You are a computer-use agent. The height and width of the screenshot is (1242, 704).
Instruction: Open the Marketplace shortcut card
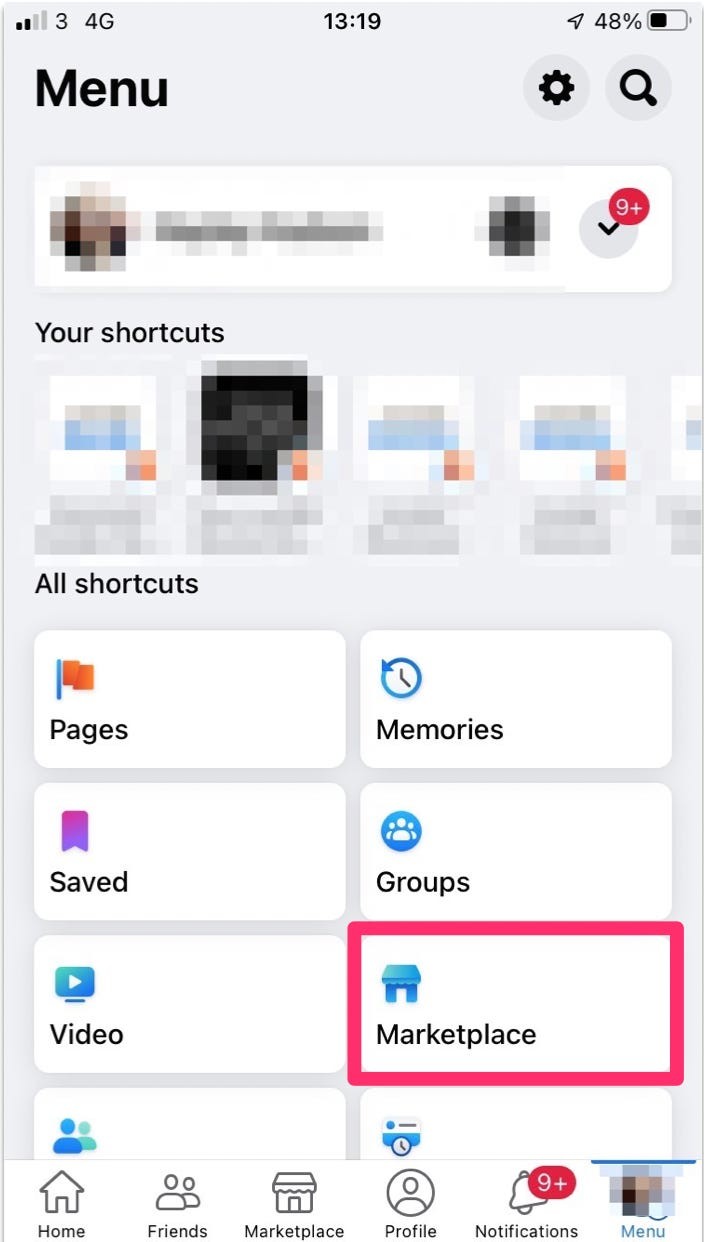click(515, 1003)
